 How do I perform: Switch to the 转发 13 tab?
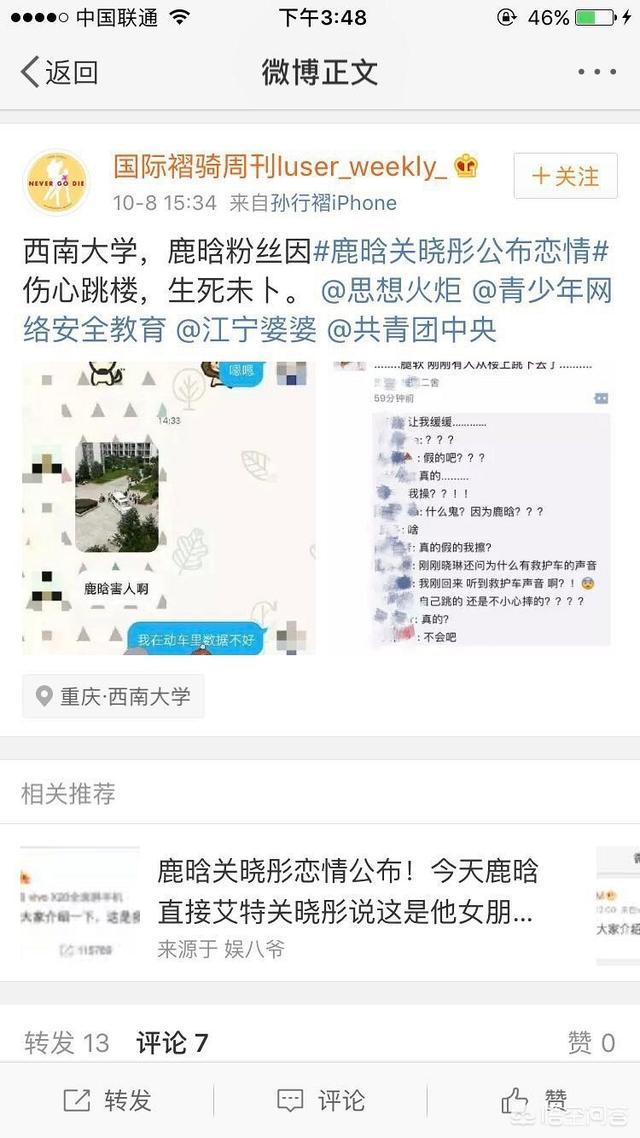coord(67,1043)
